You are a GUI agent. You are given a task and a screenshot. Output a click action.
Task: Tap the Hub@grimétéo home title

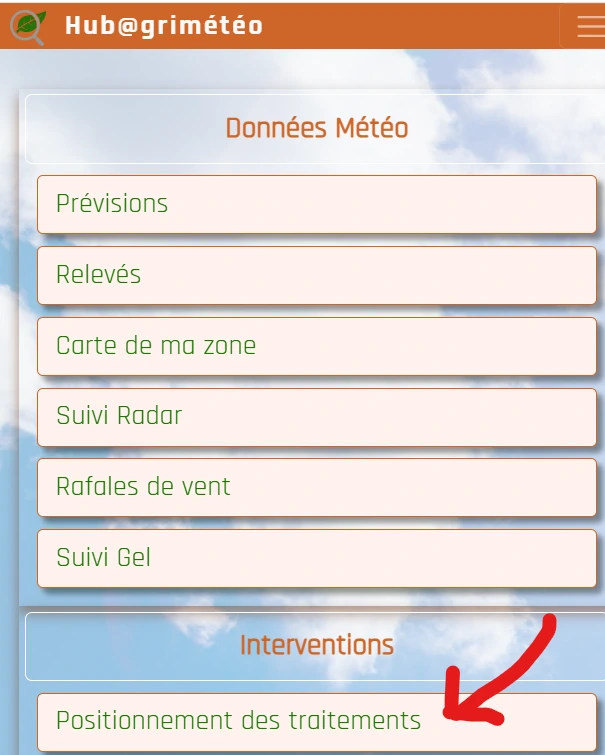pos(164,25)
